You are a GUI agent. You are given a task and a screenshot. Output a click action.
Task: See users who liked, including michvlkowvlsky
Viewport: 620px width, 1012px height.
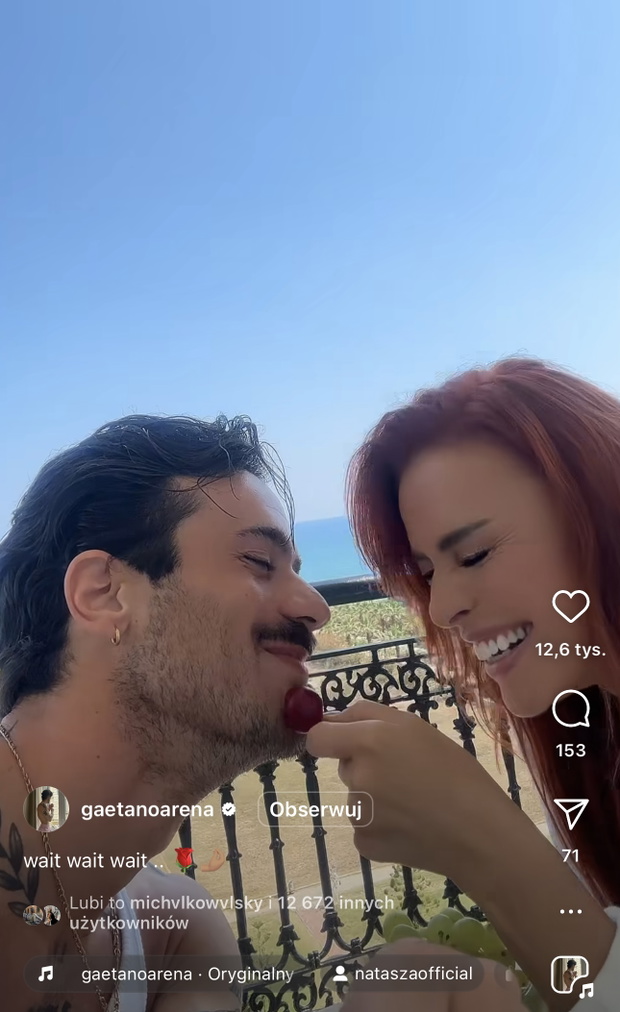(231, 913)
